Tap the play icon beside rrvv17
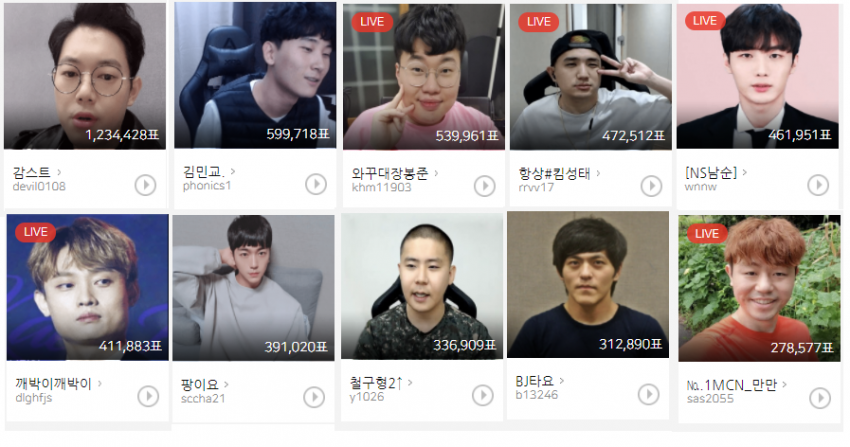This screenshot has height=447, width=850. coord(651,186)
